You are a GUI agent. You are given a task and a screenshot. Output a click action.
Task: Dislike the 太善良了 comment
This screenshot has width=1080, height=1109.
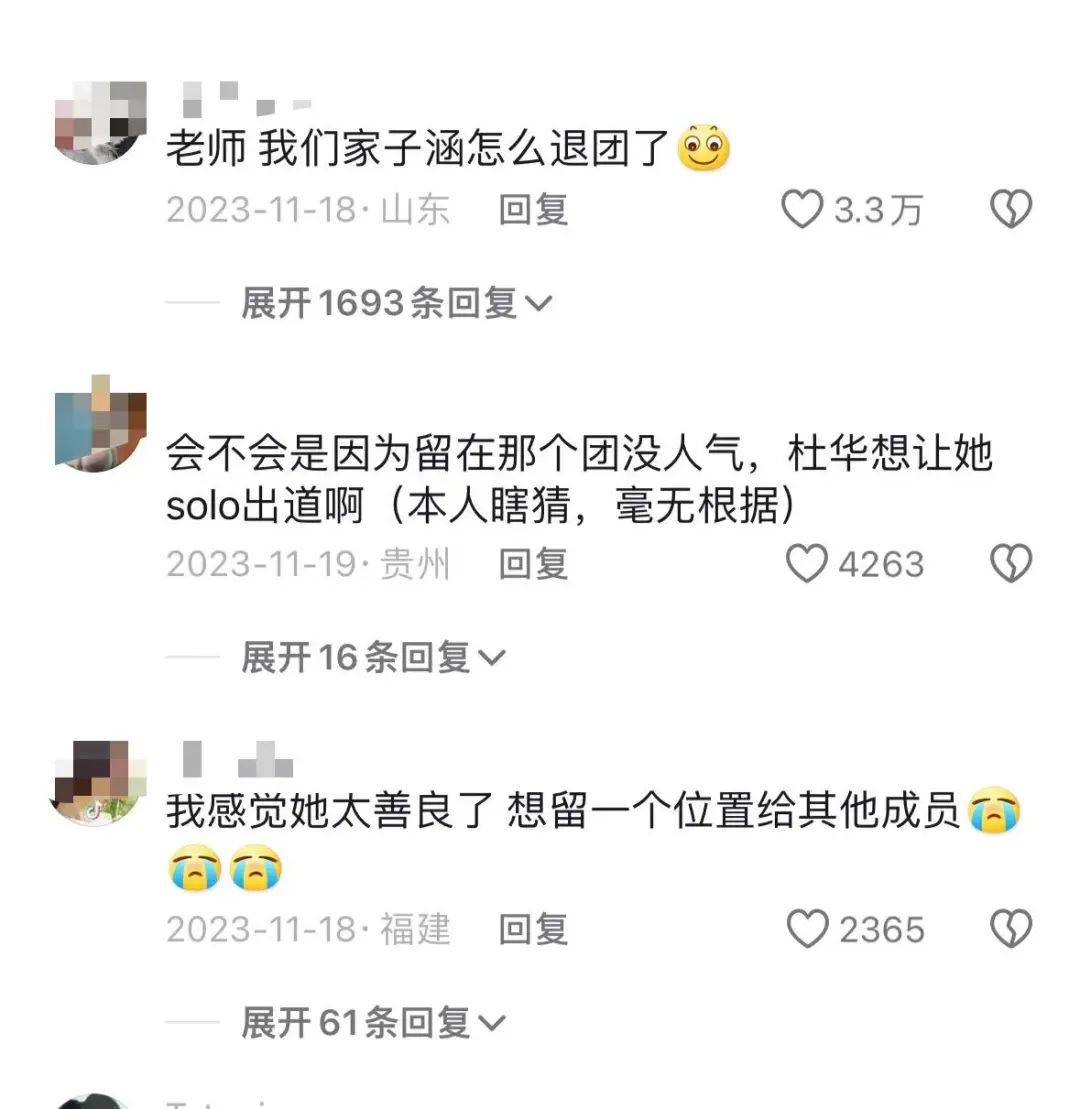1010,930
